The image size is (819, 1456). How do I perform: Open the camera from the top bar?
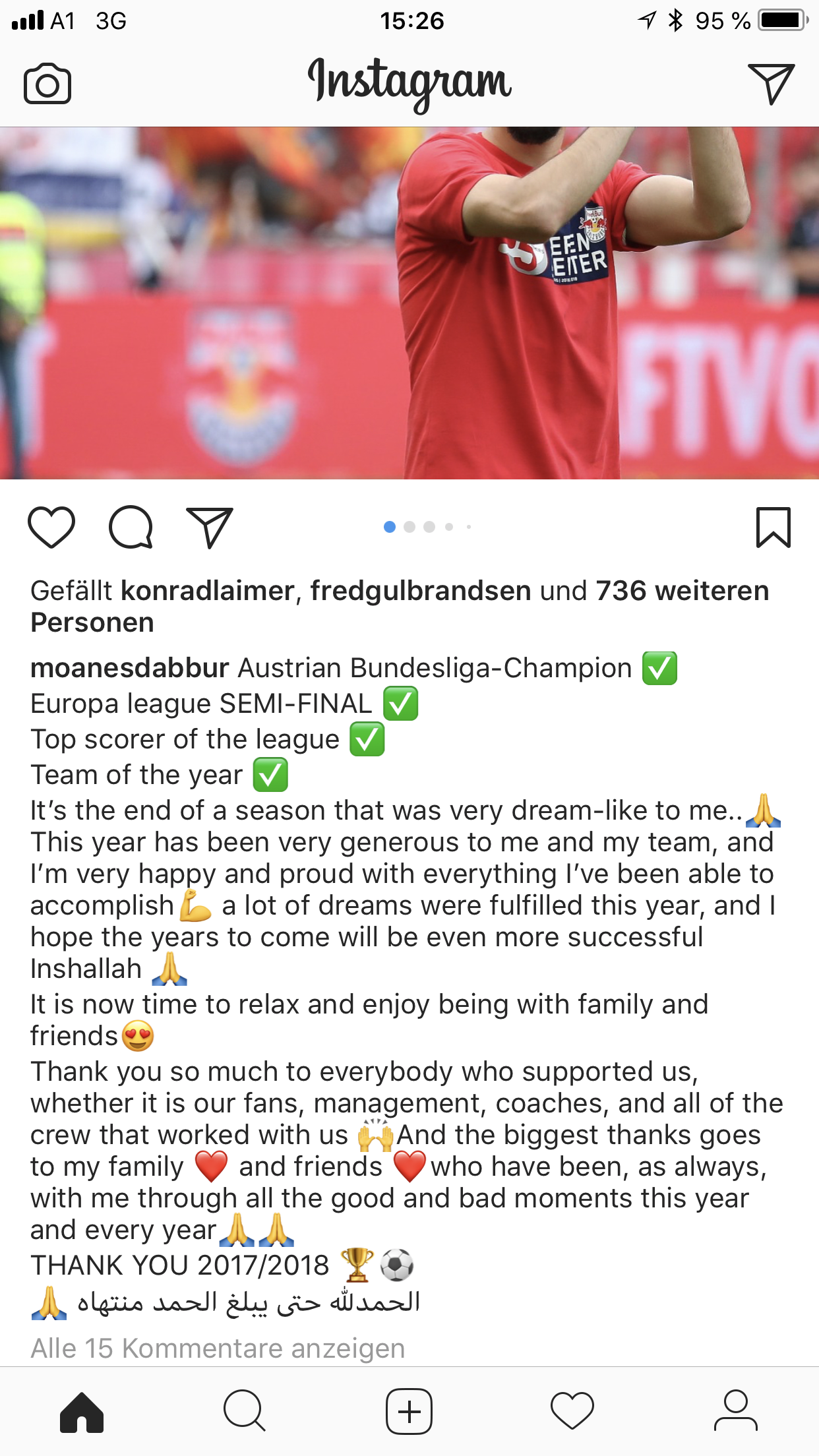[x=47, y=84]
